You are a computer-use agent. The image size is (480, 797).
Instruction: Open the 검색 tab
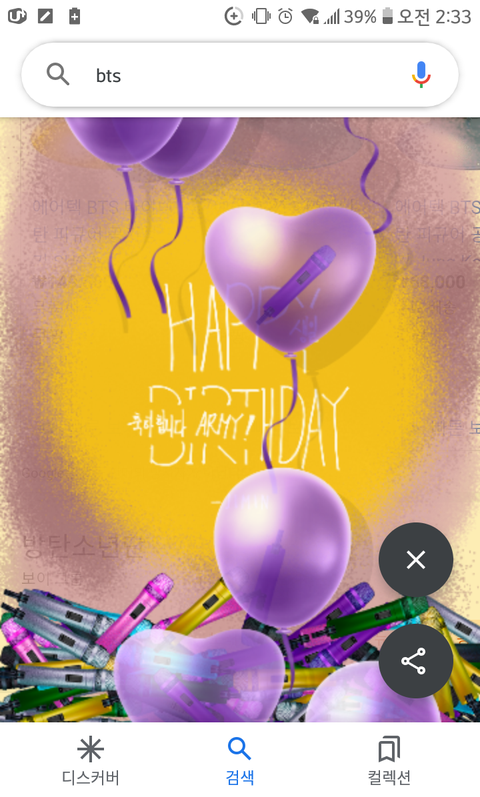click(x=239, y=760)
